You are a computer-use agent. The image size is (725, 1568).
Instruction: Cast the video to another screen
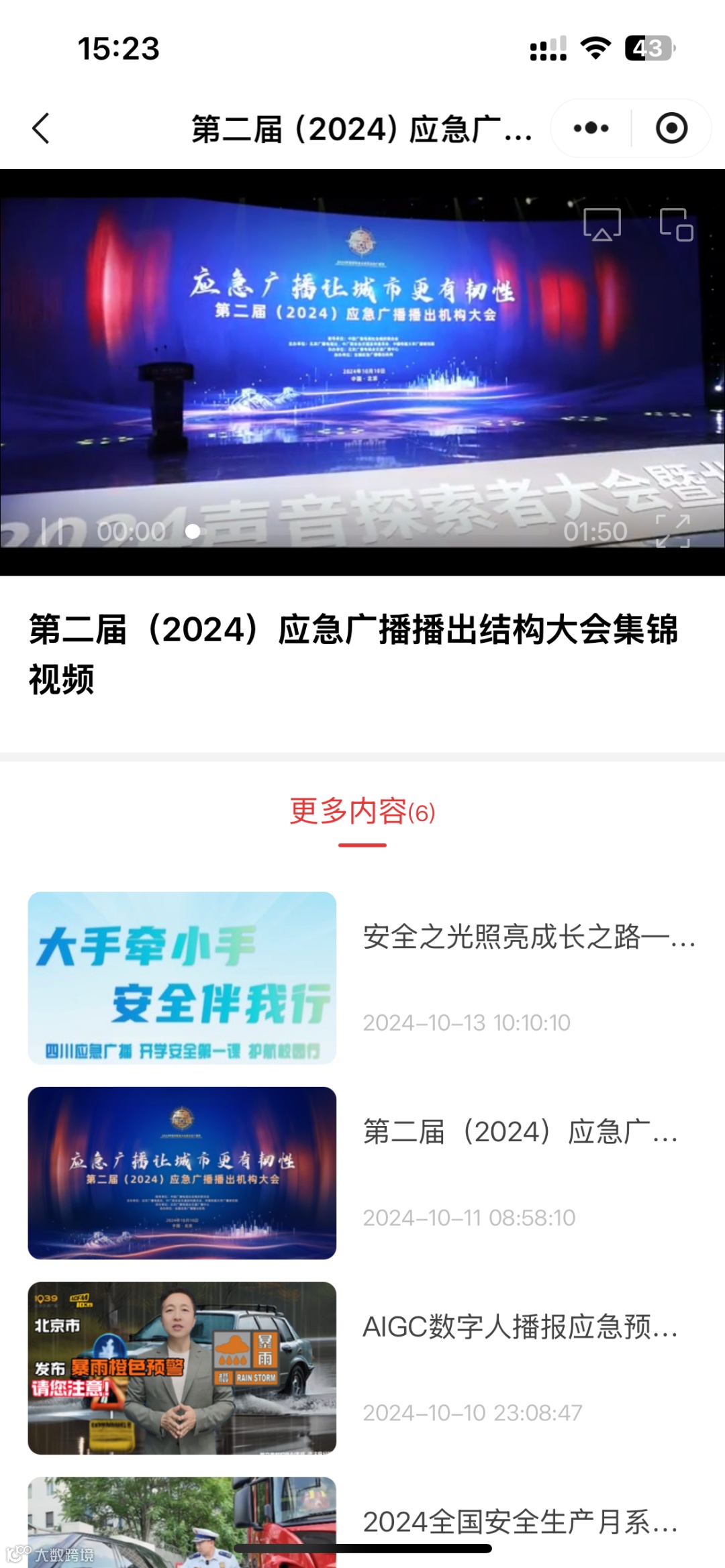(601, 224)
